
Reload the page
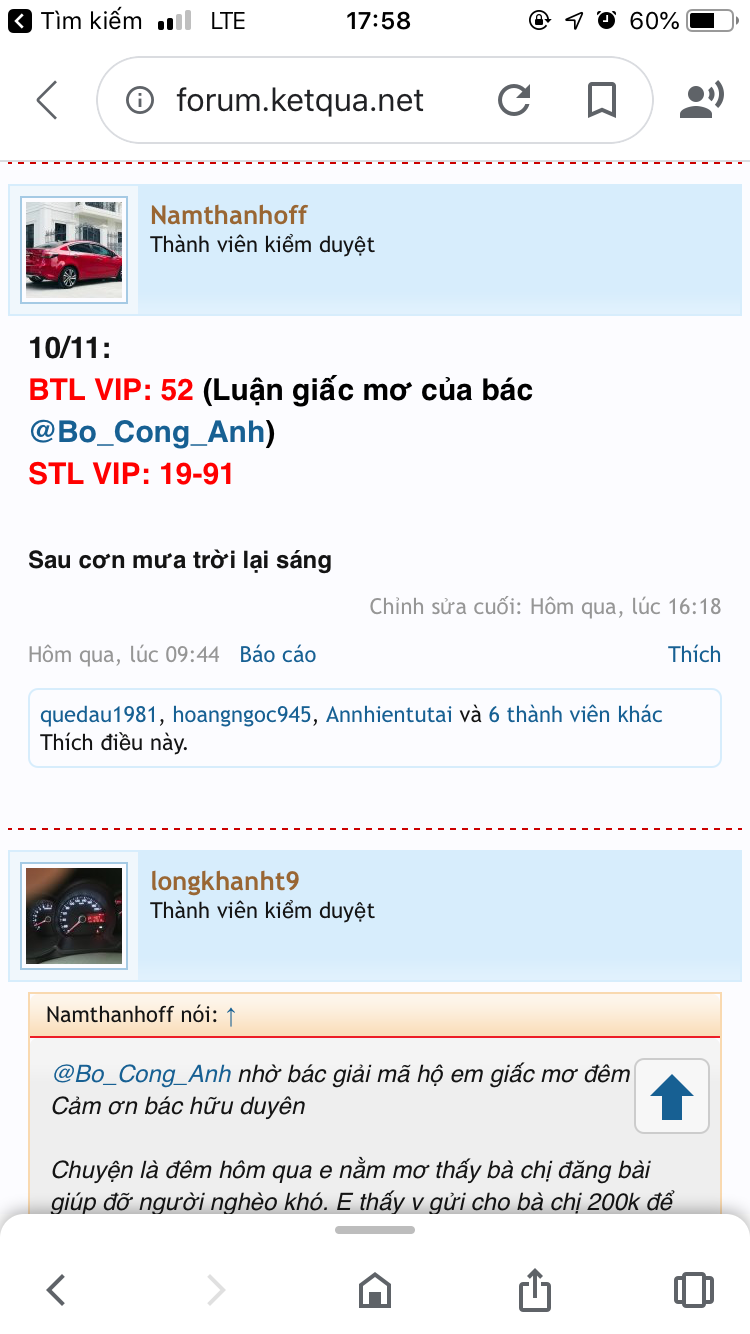[x=514, y=100]
